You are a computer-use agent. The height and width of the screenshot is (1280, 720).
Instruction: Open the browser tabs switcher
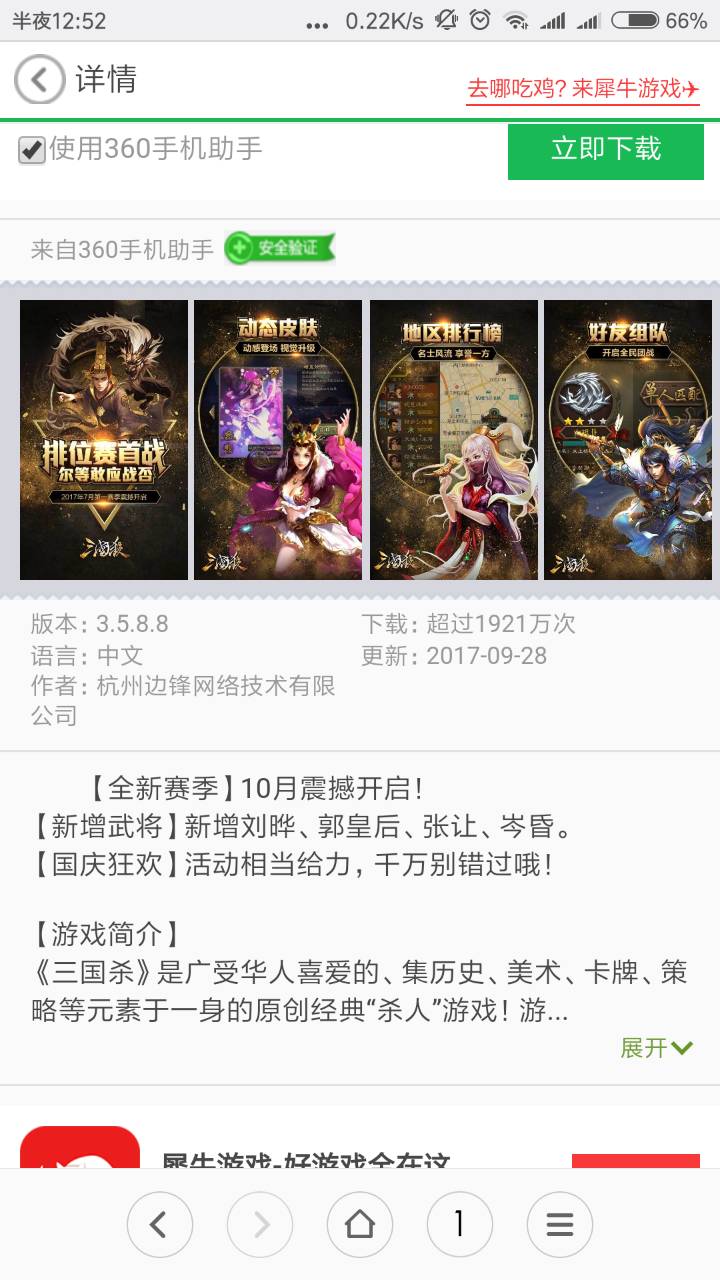coord(459,1224)
